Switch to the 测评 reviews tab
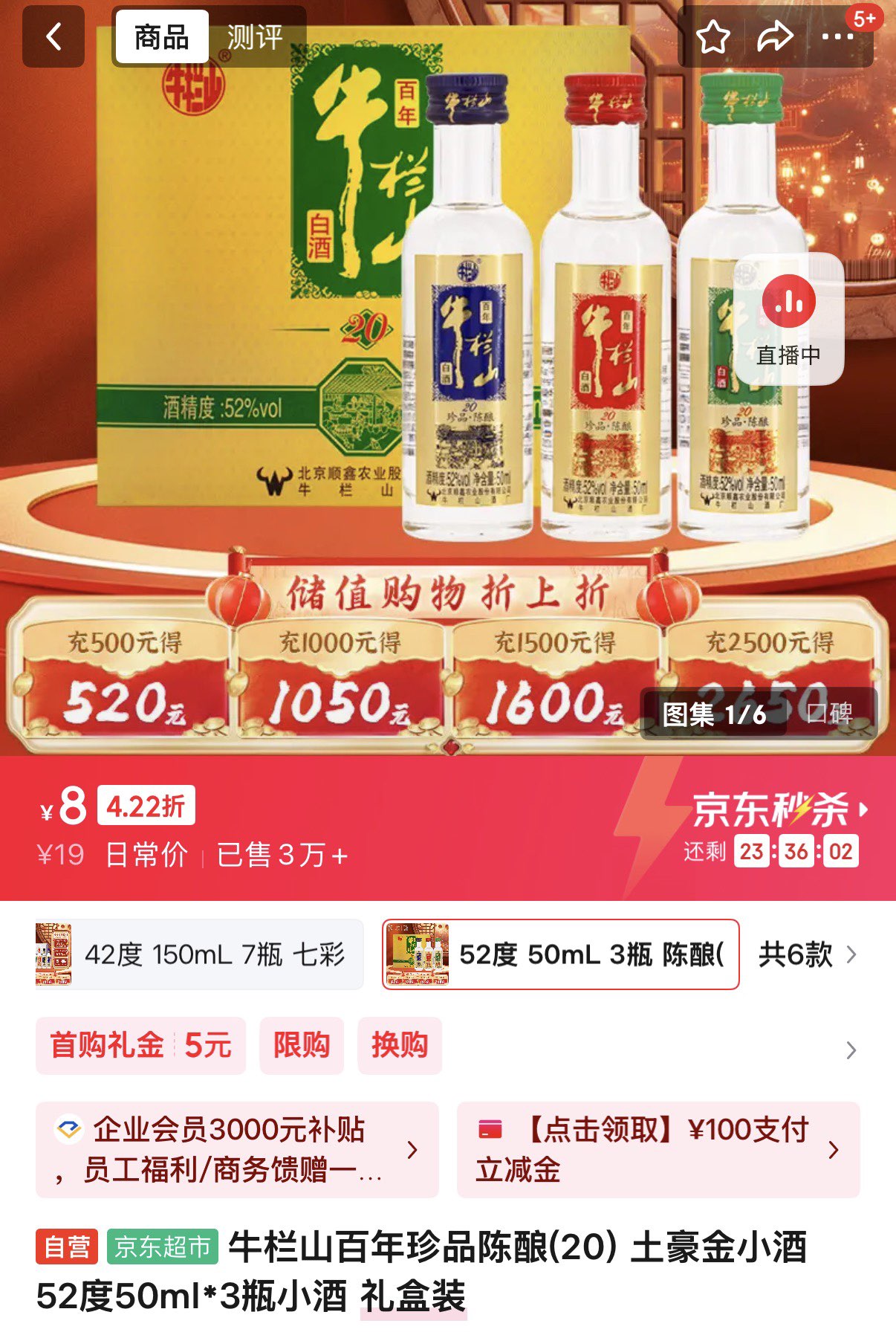The image size is (896, 1335). (254, 36)
